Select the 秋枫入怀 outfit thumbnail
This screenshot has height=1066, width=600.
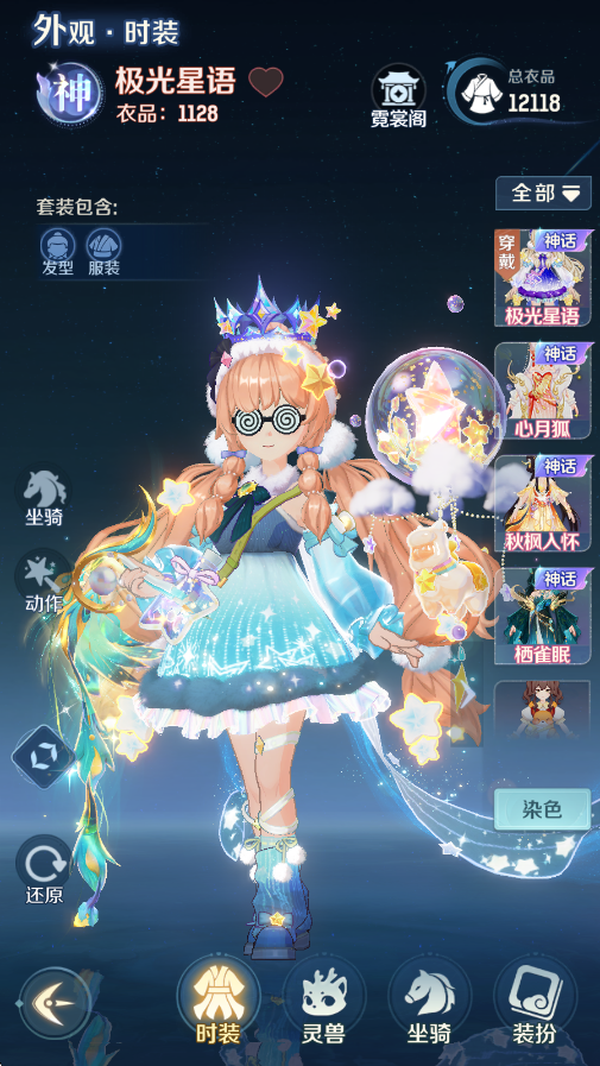[542, 504]
